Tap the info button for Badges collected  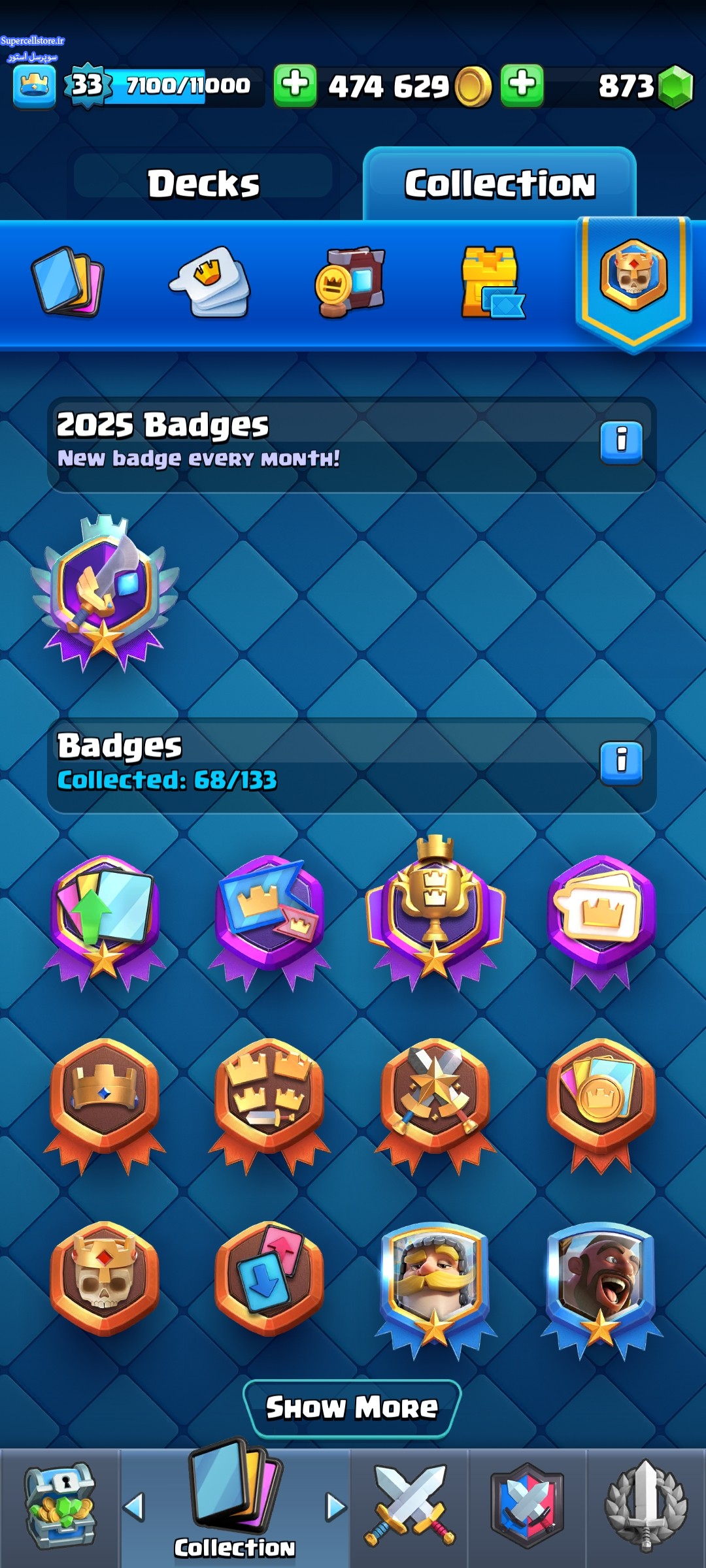pyautogui.click(x=621, y=763)
